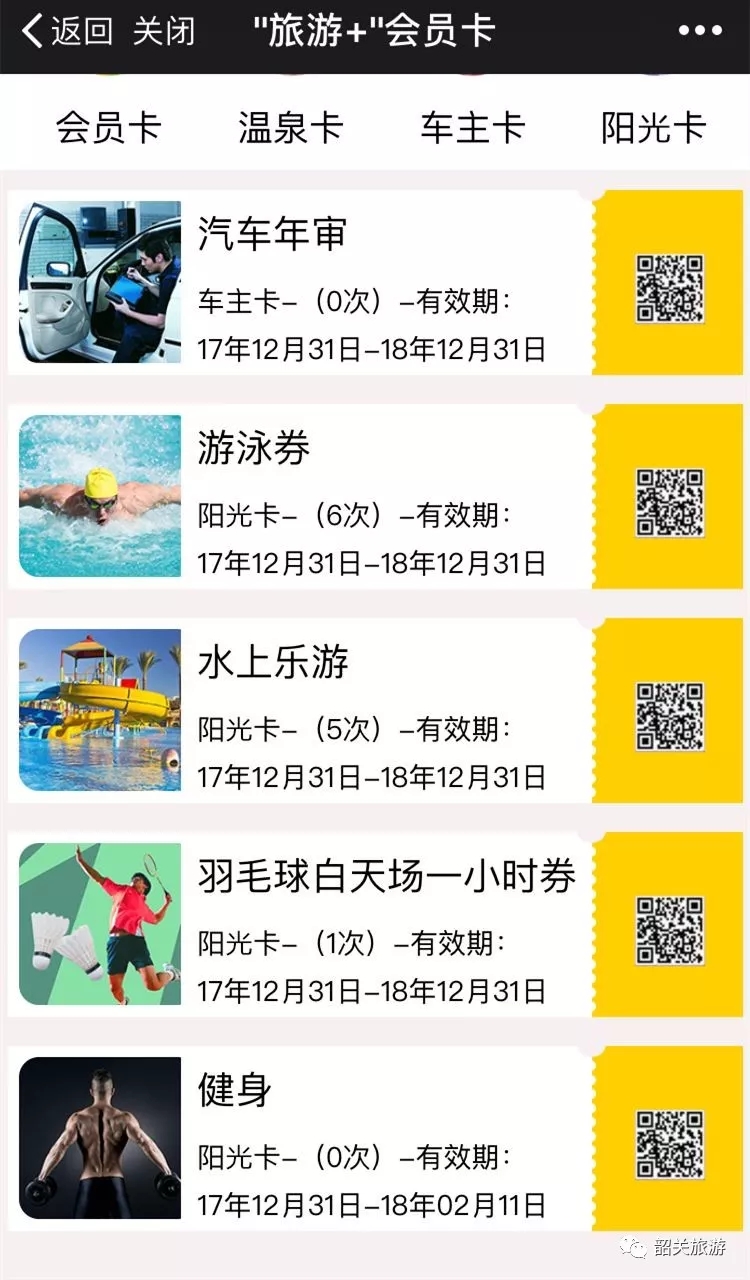This screenshot has width=750, height=1280.
Task: Select the 阳光卡 tab
Action: pyautogui.click(x=654, y=127)
